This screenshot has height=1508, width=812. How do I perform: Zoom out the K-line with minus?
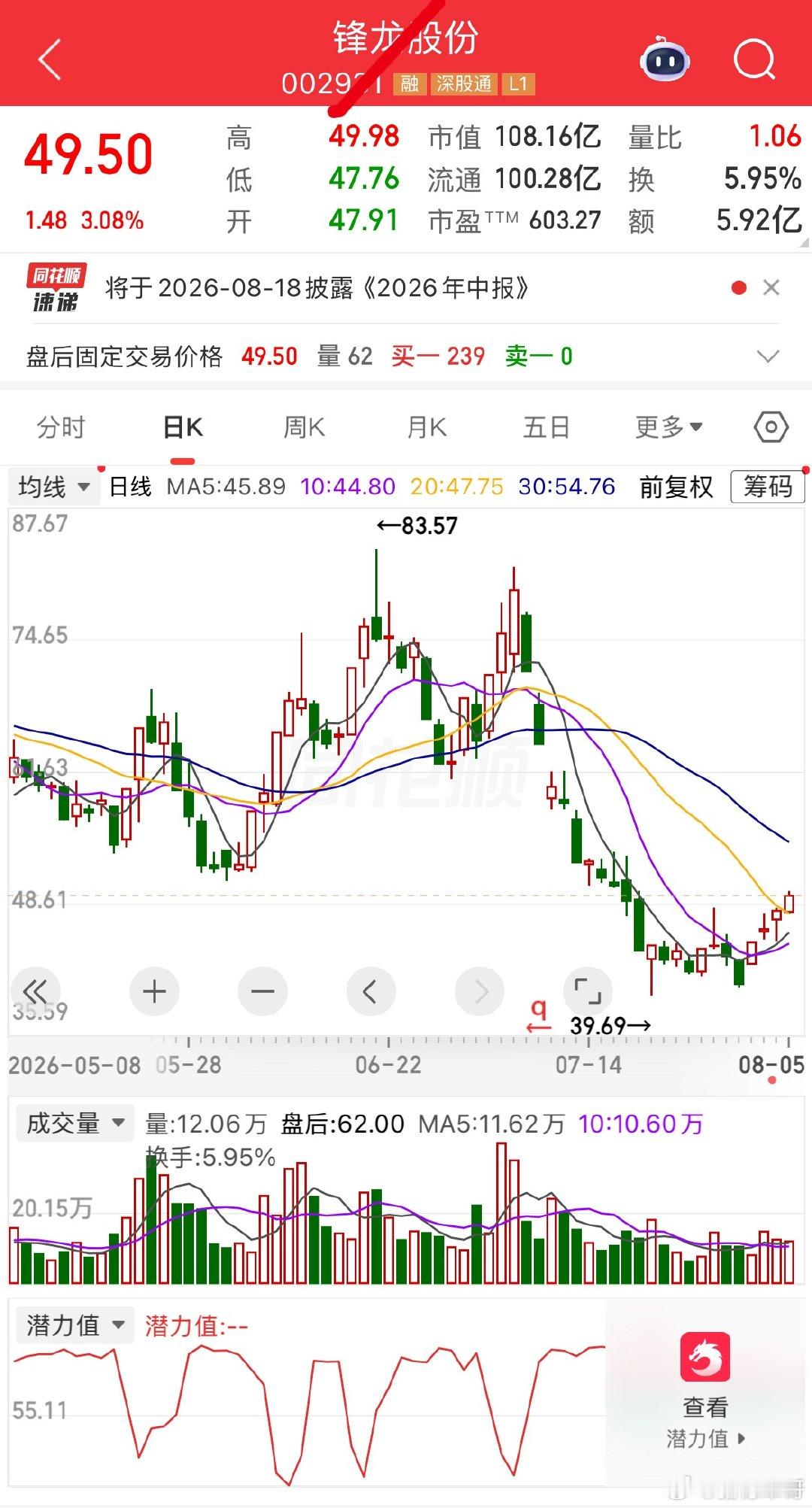click(262, 991)
